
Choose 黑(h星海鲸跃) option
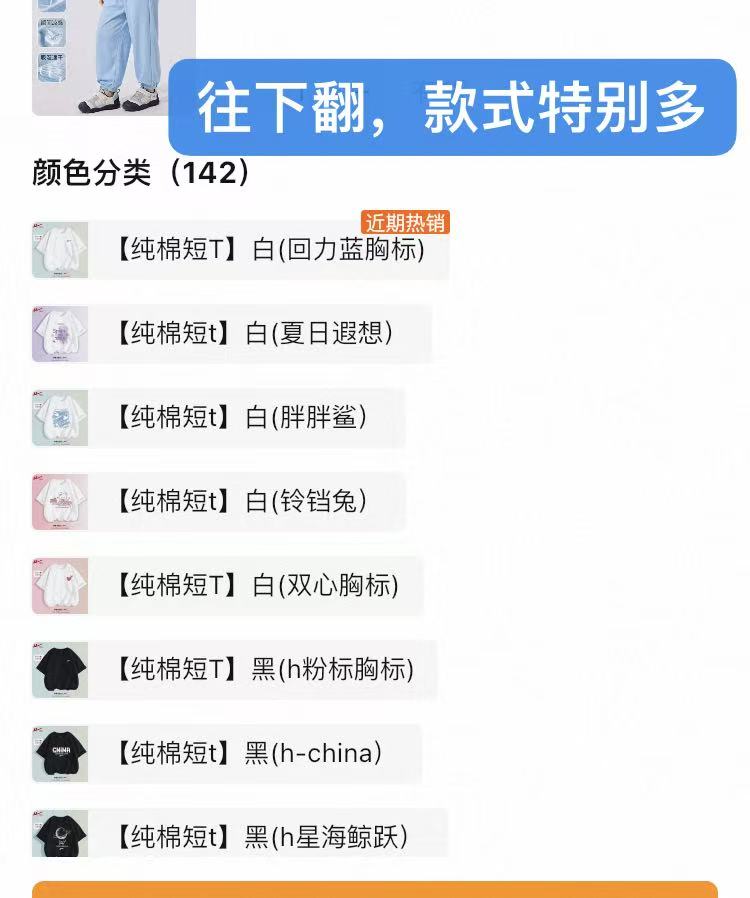coord(240,836)
